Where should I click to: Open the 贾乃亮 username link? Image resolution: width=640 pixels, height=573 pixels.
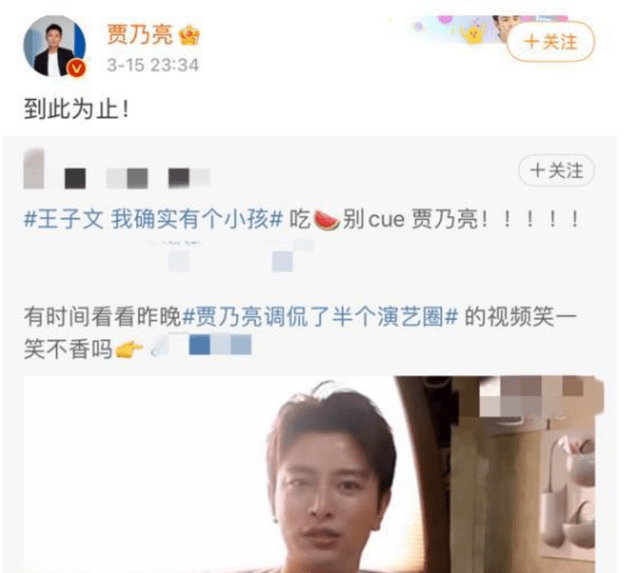click(141, 35)
